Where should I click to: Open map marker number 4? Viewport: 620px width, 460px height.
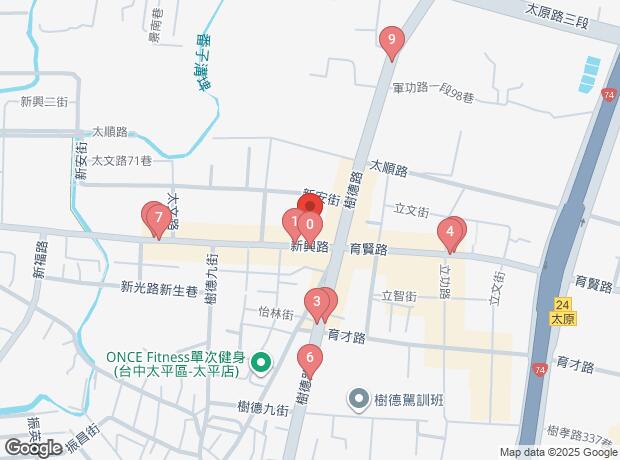tap(450, 234)
